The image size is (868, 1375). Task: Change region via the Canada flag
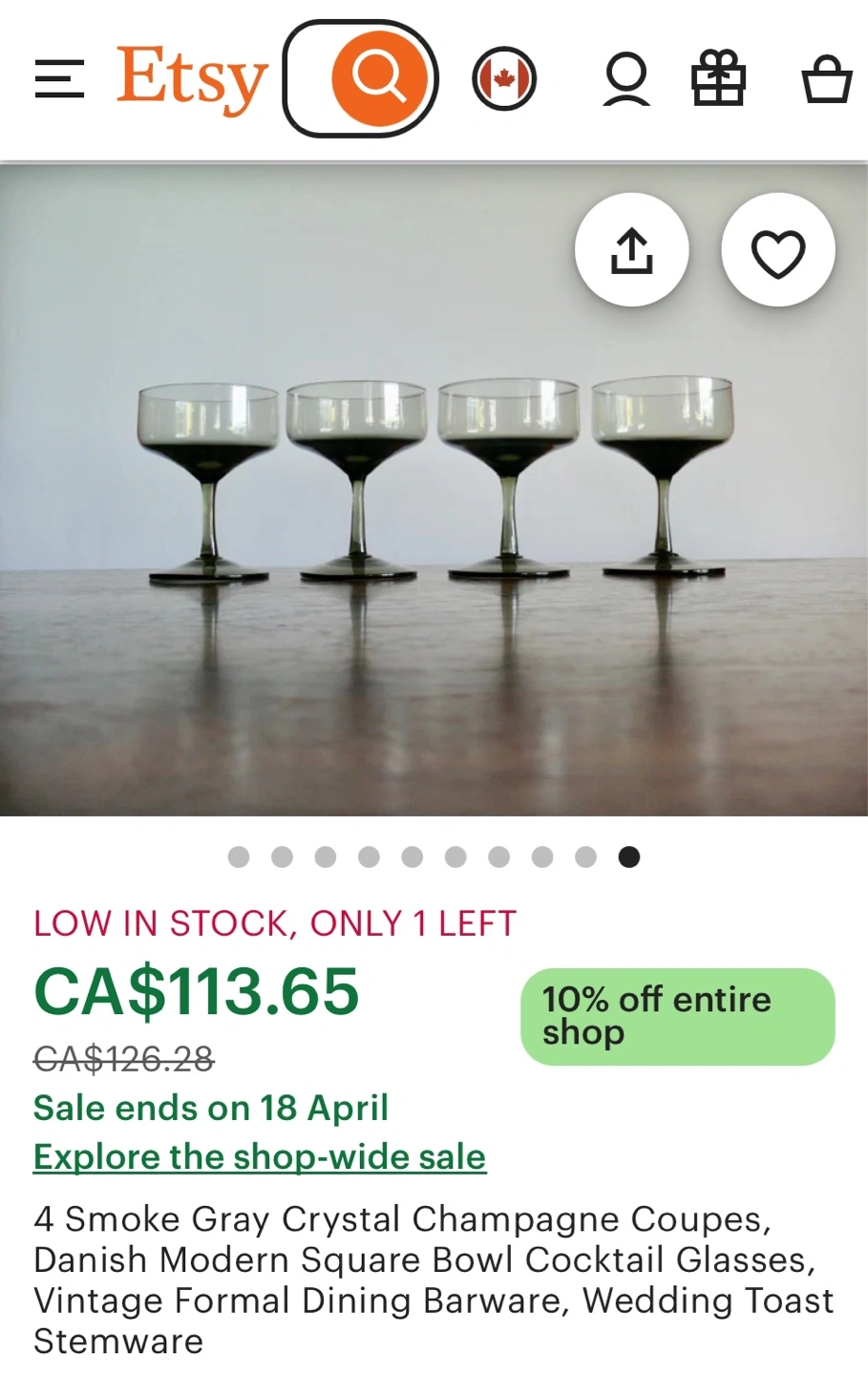504,79
